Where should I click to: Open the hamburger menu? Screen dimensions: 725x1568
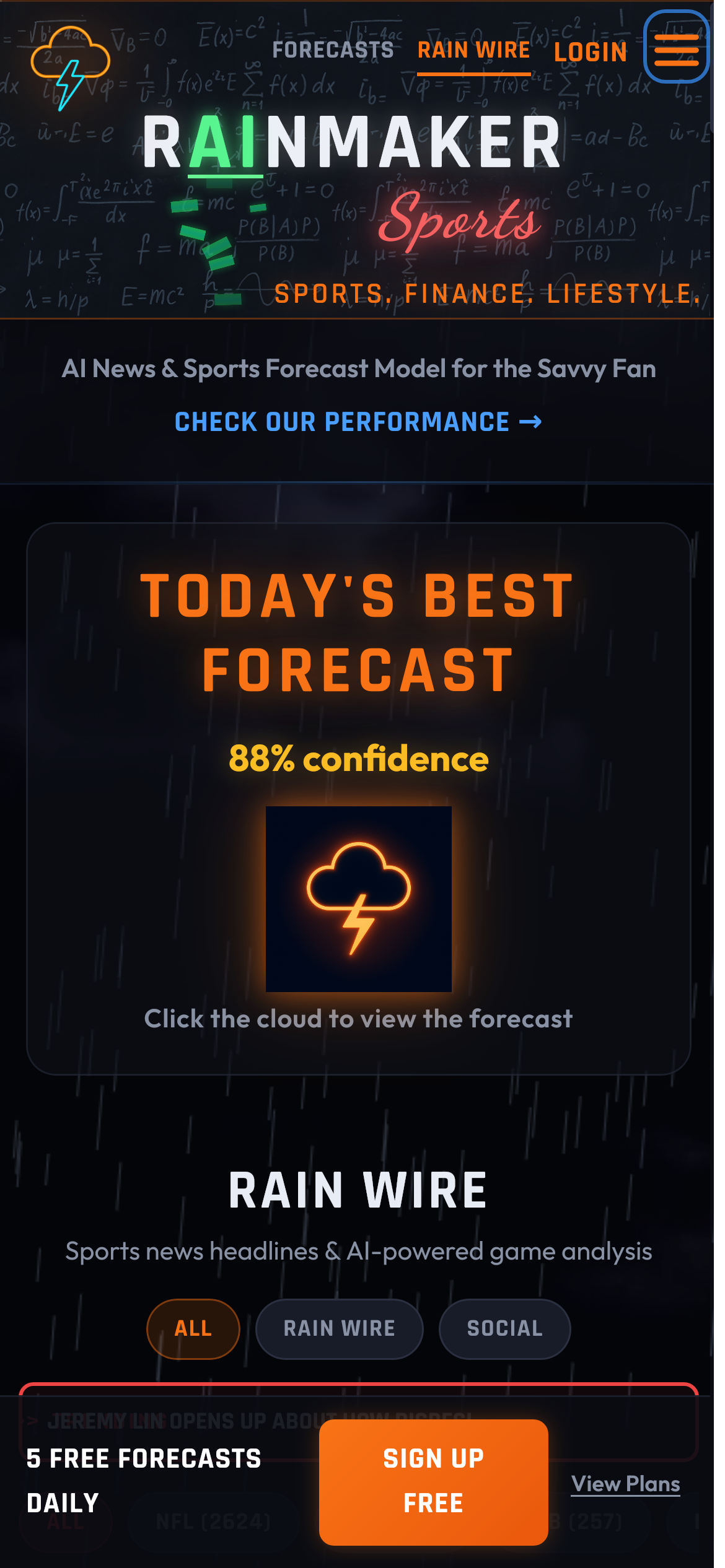point(676,48)
